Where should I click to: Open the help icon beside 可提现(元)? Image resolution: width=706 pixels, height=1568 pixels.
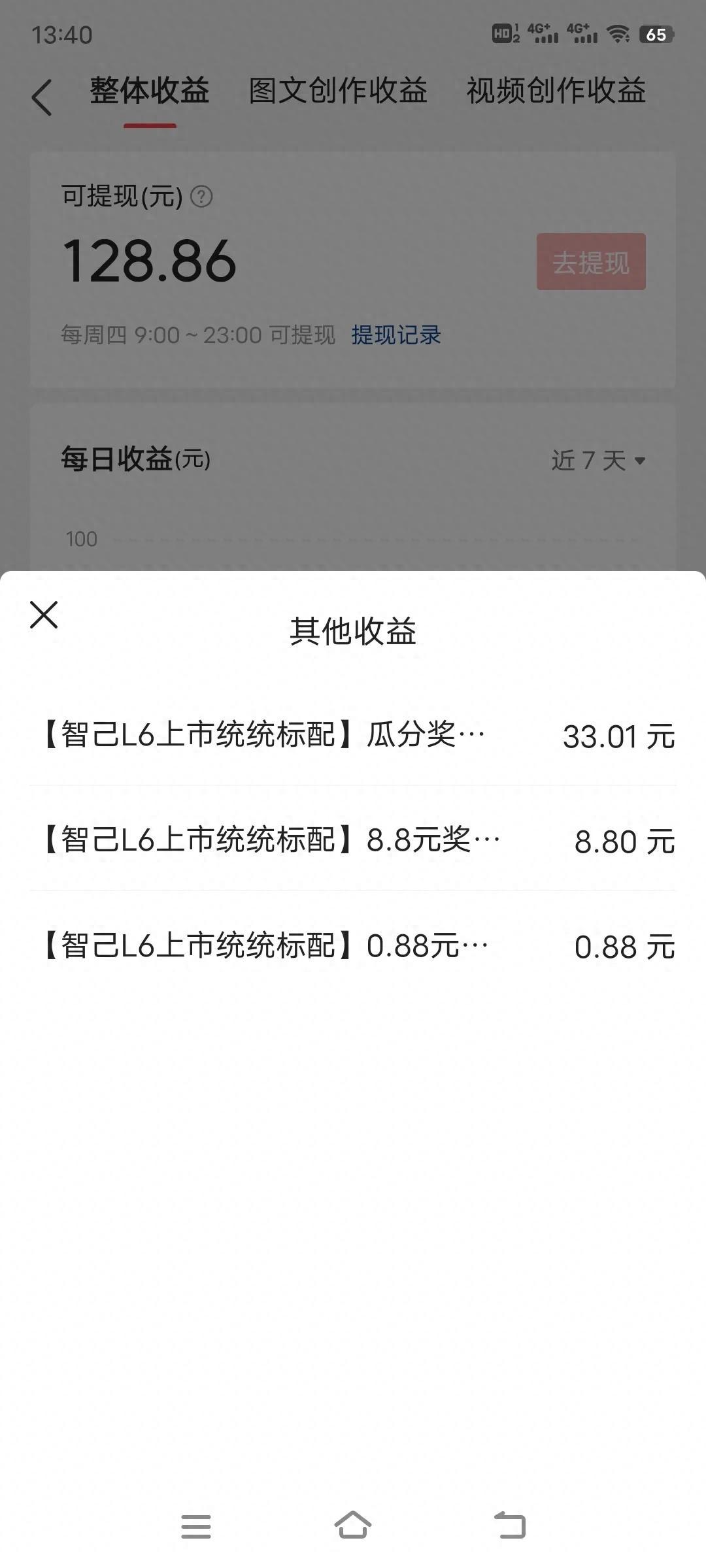[201, 197]
